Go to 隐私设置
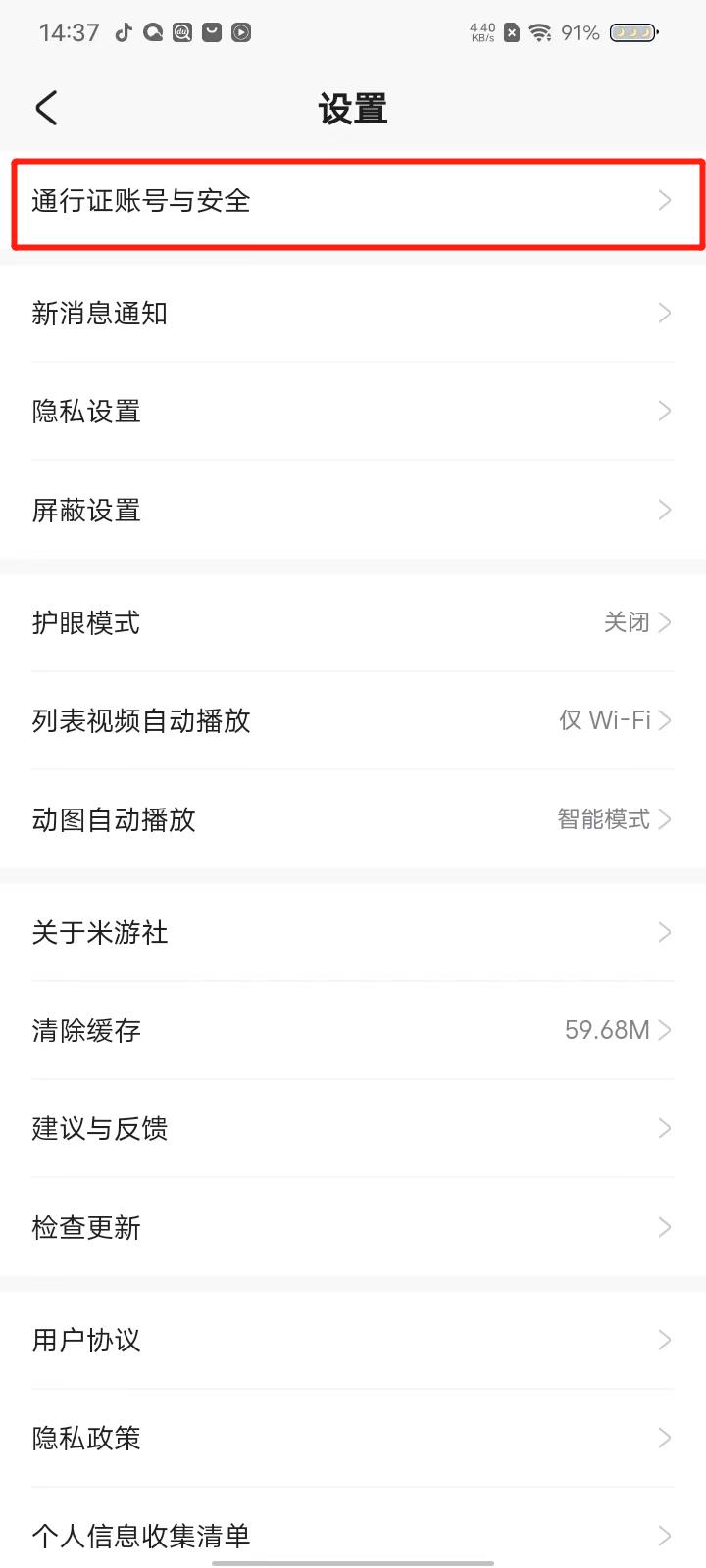Viewport: 706px width, 1568px height. point(353,412)
